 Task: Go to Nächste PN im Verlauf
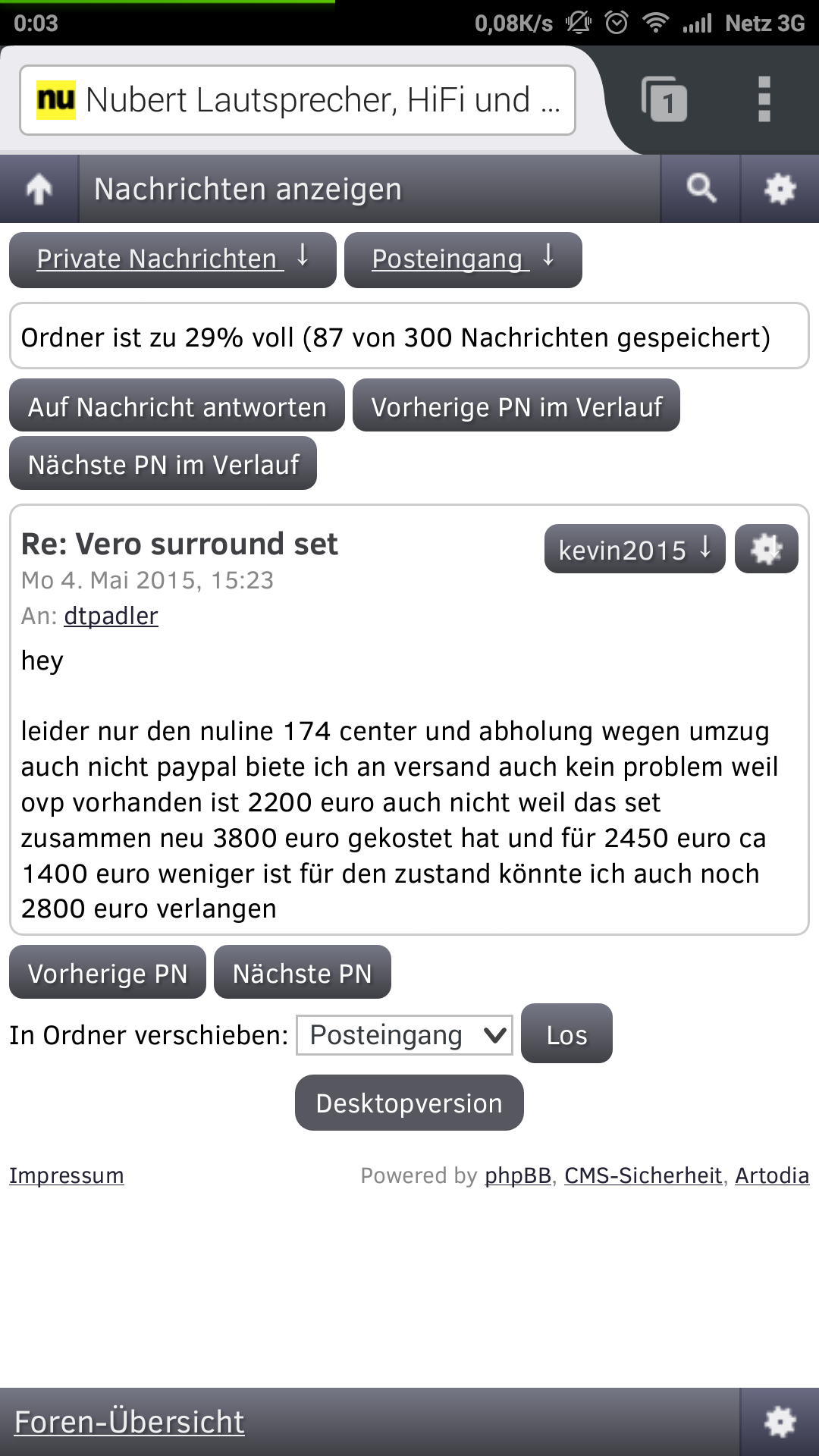click(163, 464)
